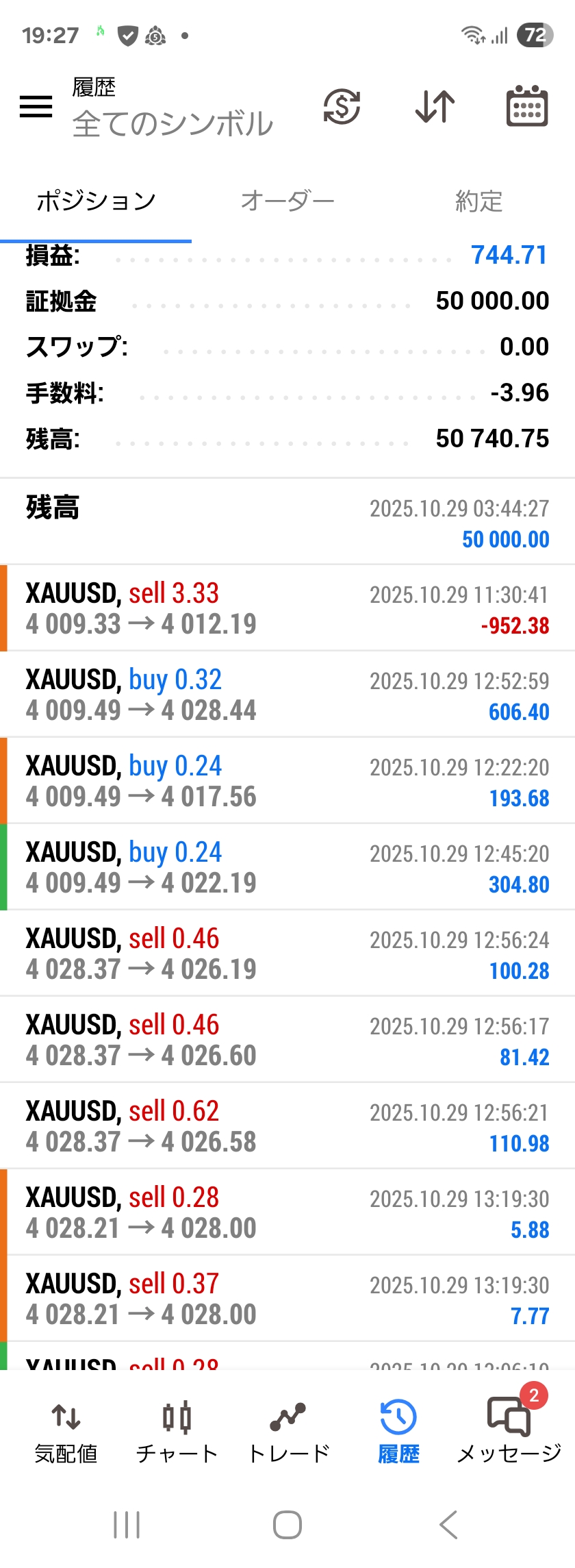
Task: Switch to the 約定 tab
Action: 478,201
